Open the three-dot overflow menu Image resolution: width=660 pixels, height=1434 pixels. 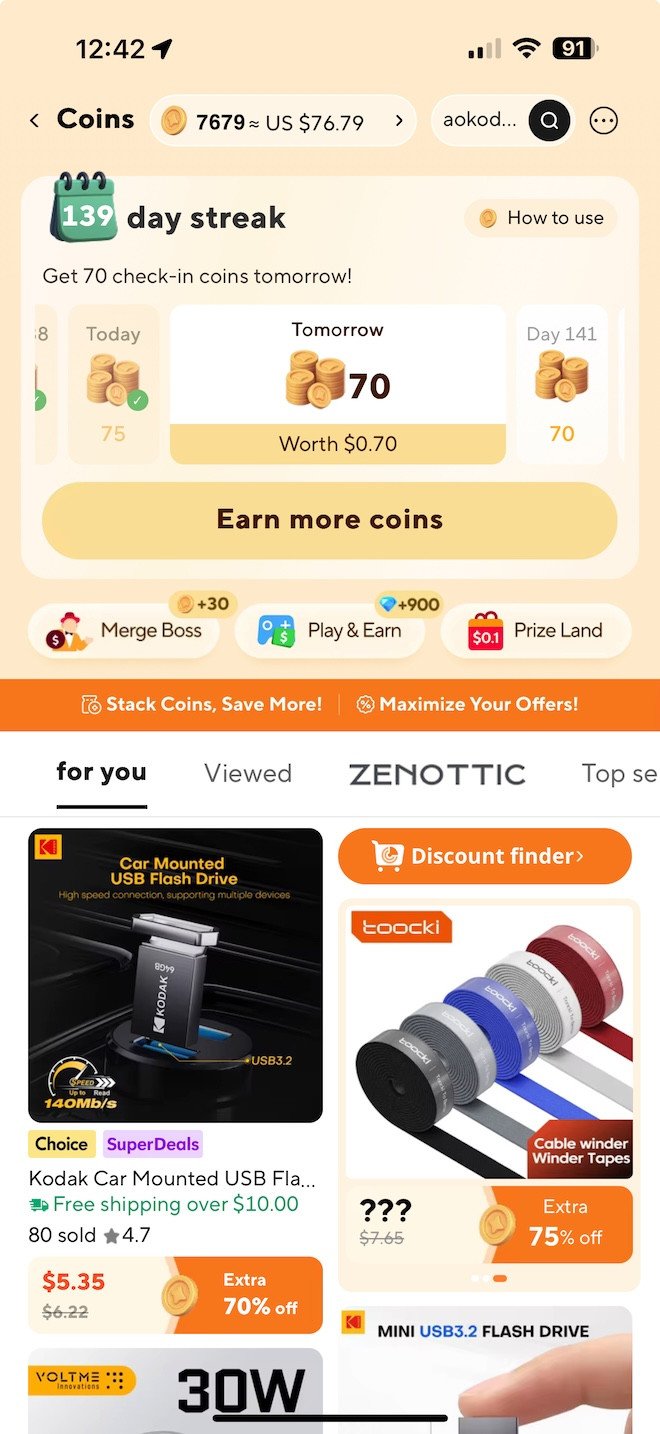pyautogui.click(x=604, y=121)
